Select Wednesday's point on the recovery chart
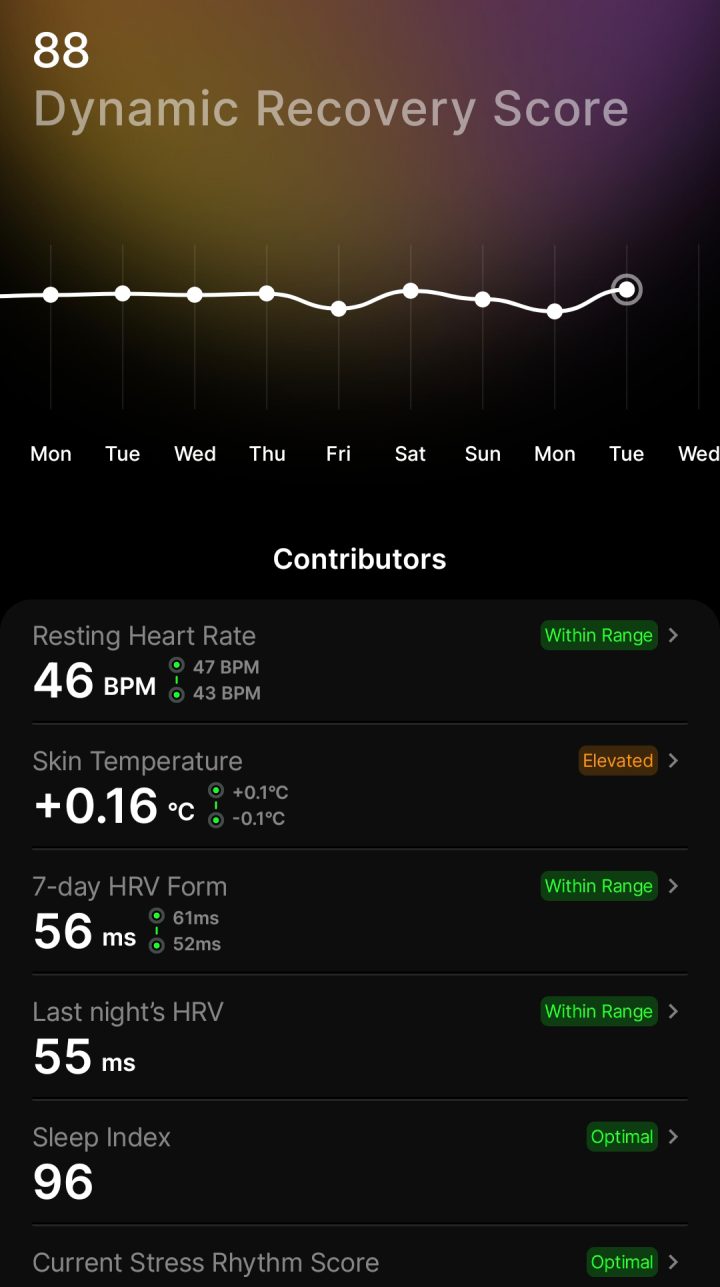Viewport: 720px width, 1287px height. [195, 294]
